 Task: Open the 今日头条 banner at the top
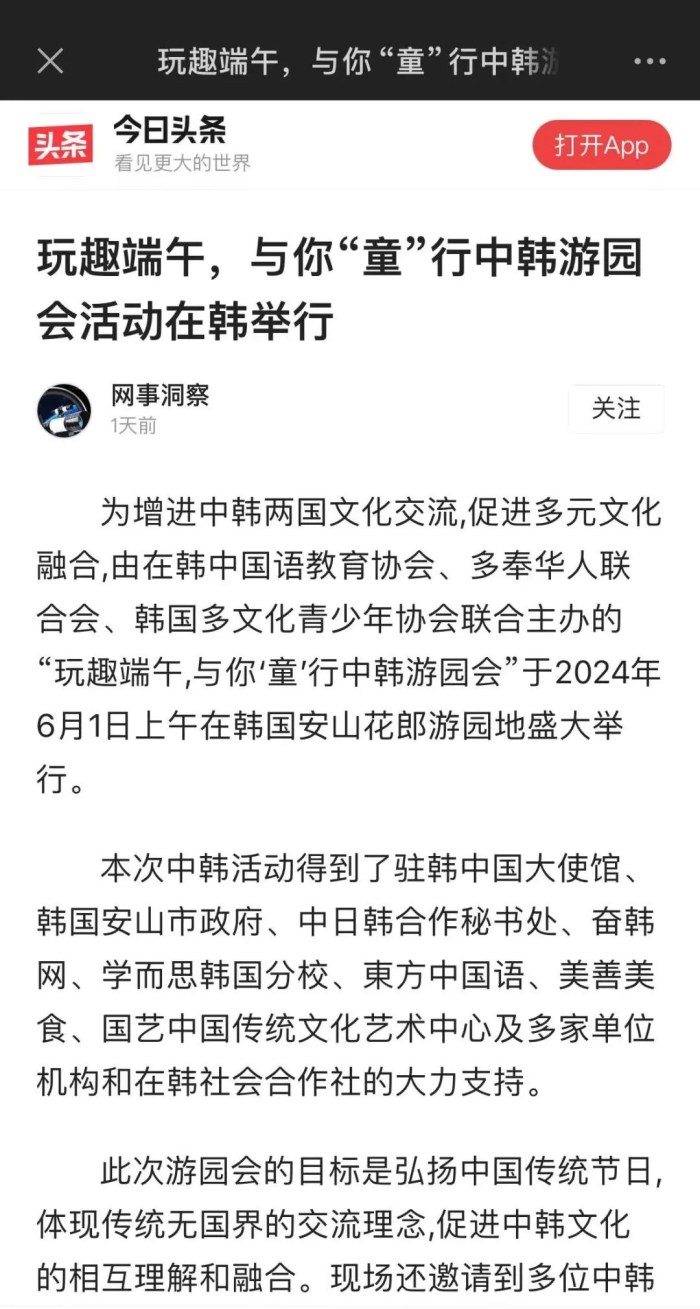coord(170,145)
